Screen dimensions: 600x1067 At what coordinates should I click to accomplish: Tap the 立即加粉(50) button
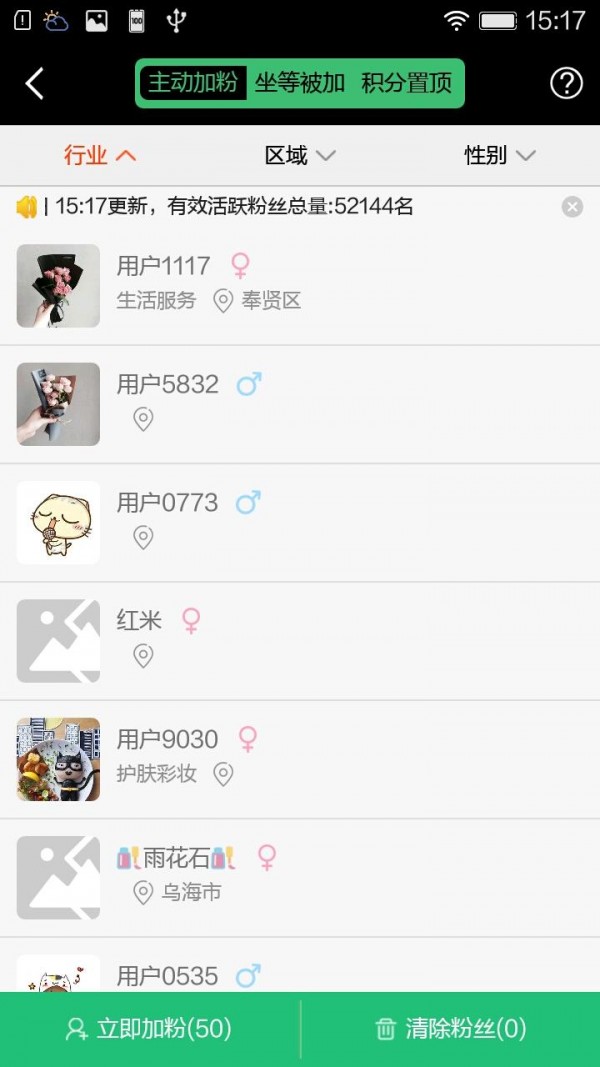(x=150, y=1029)
